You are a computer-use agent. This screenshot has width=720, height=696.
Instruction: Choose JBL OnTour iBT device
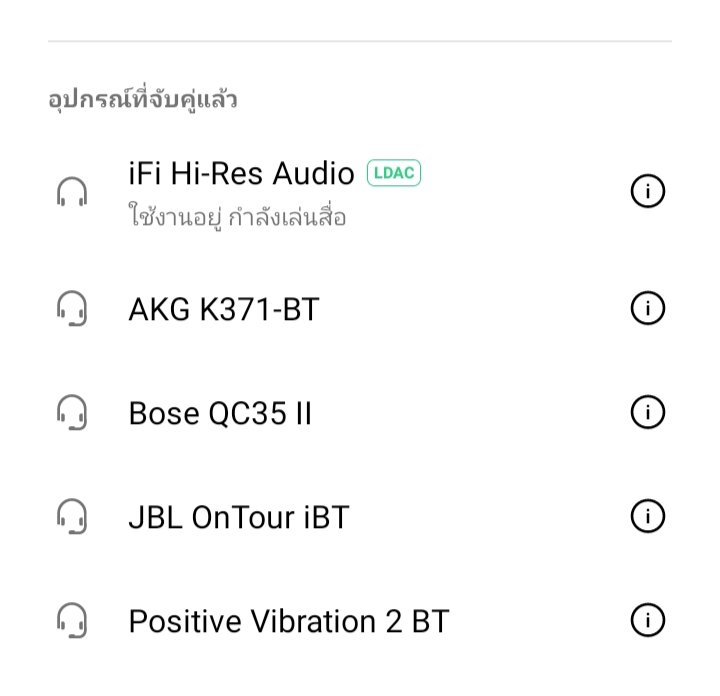click(x=238, y=517)
